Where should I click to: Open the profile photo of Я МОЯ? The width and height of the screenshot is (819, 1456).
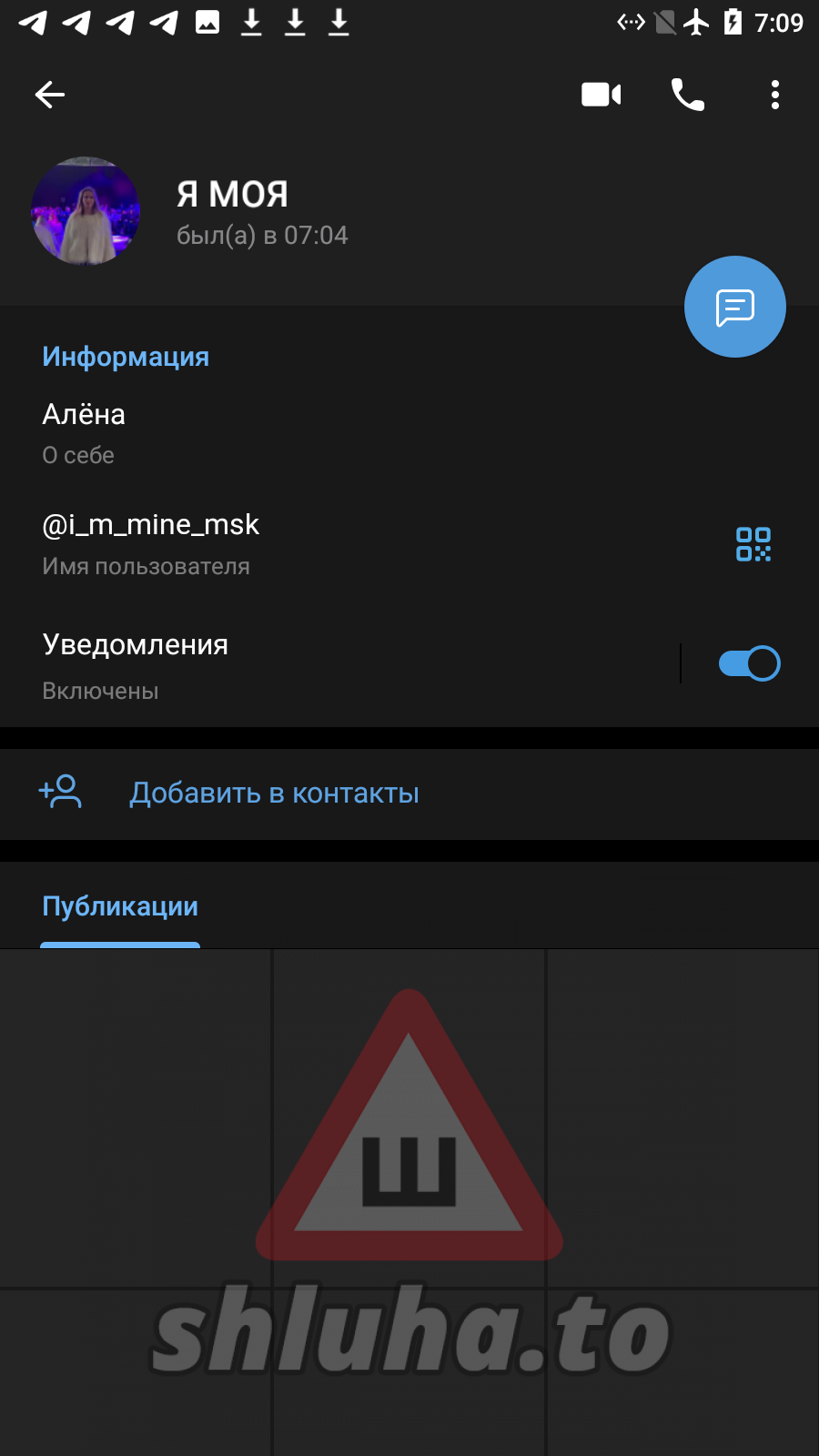(x=86, y=212)
